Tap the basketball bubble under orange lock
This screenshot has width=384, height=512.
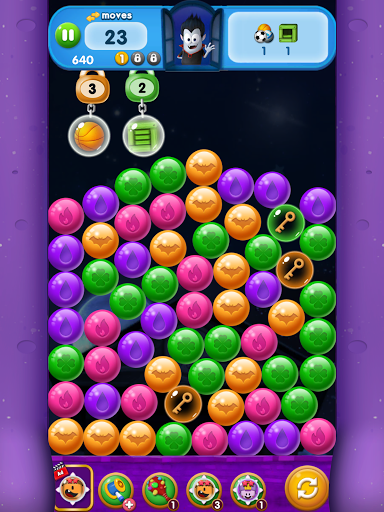89,136
